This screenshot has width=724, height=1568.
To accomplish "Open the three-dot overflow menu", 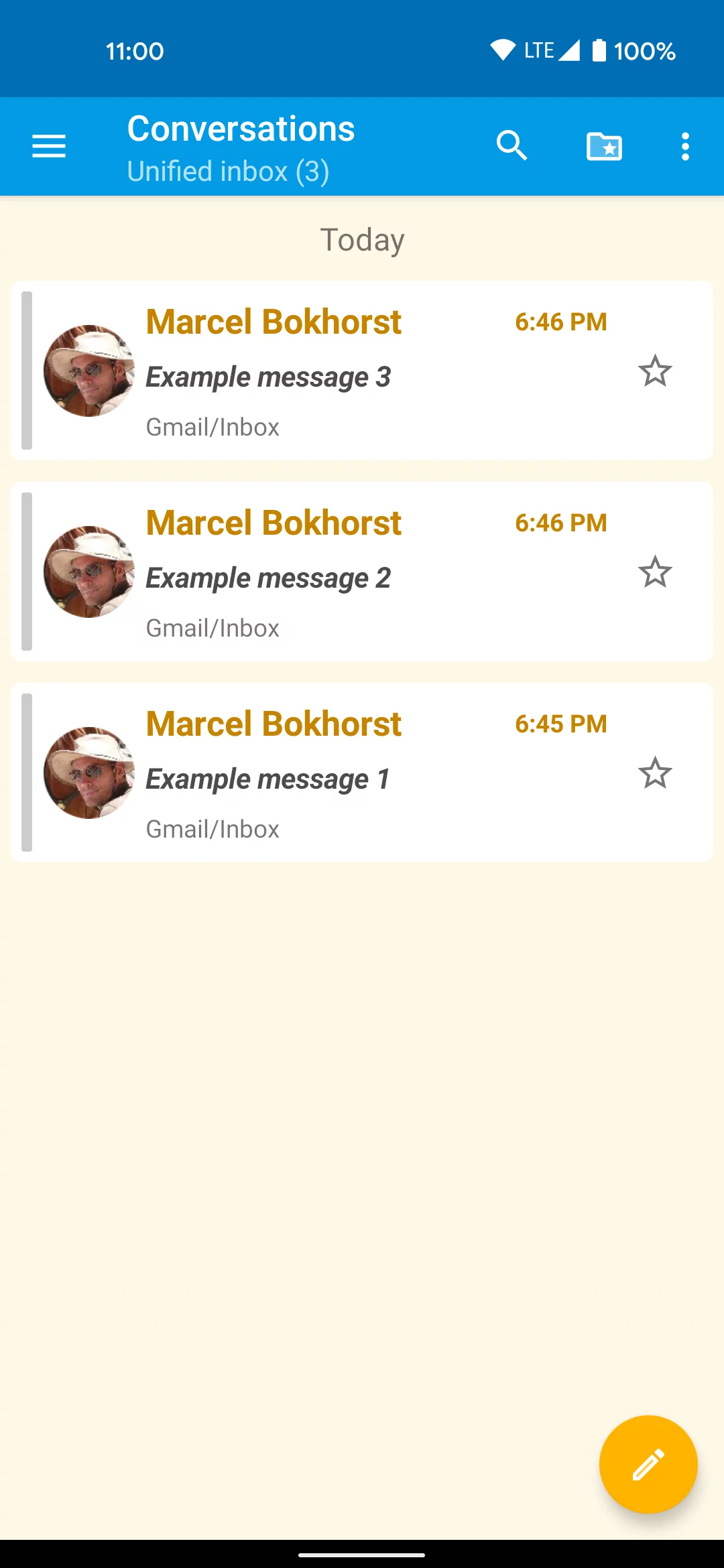I will pos(685,146).
